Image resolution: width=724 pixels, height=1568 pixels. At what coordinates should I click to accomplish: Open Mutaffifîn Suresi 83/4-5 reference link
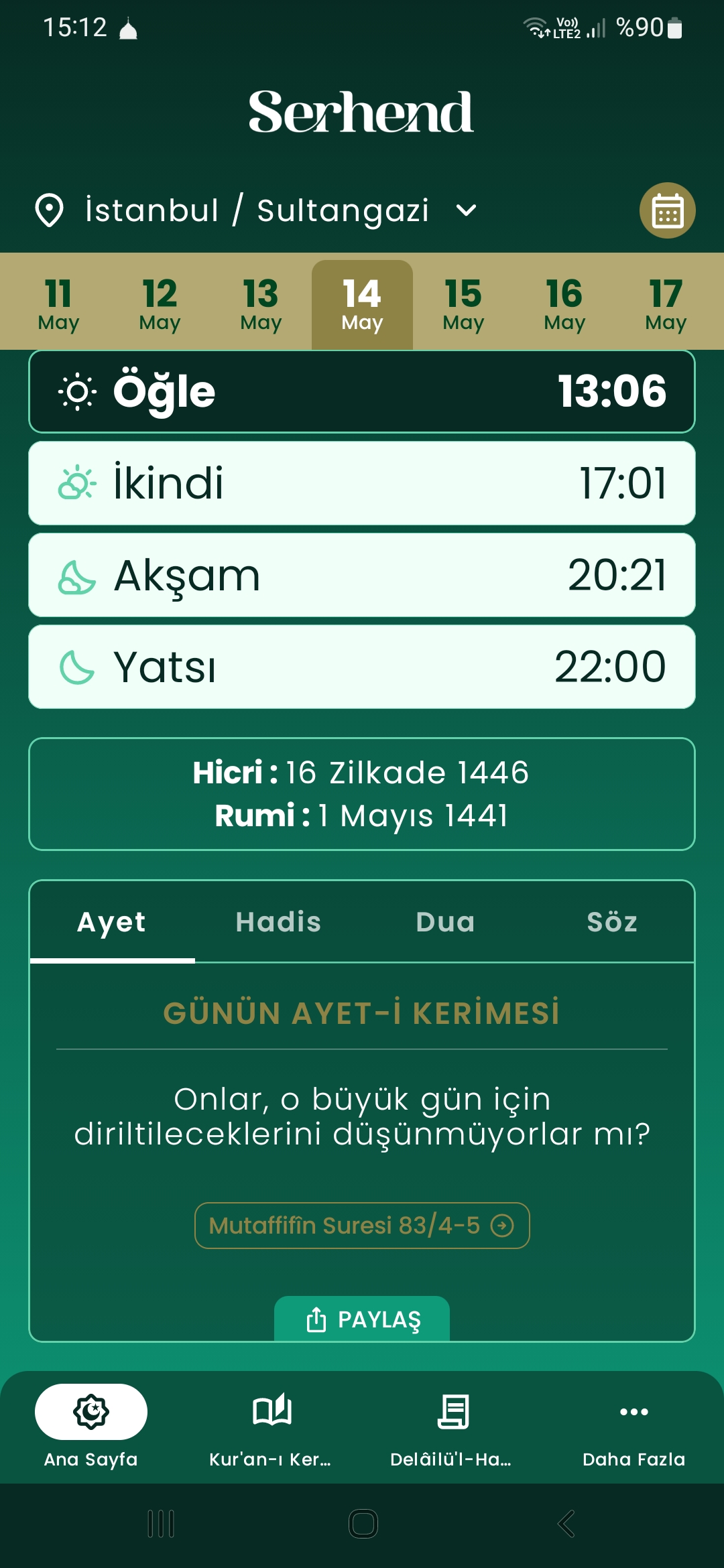(x=362, y=1226)
